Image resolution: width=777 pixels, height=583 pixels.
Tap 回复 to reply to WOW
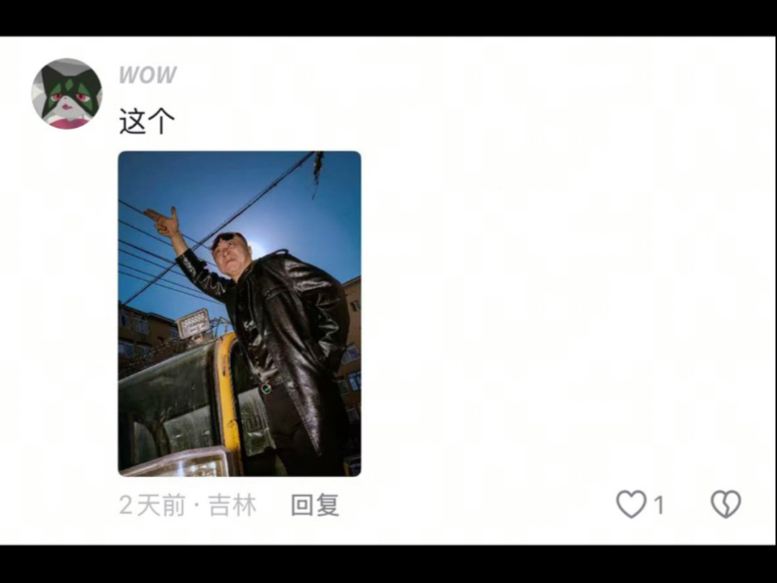point(315,505)
